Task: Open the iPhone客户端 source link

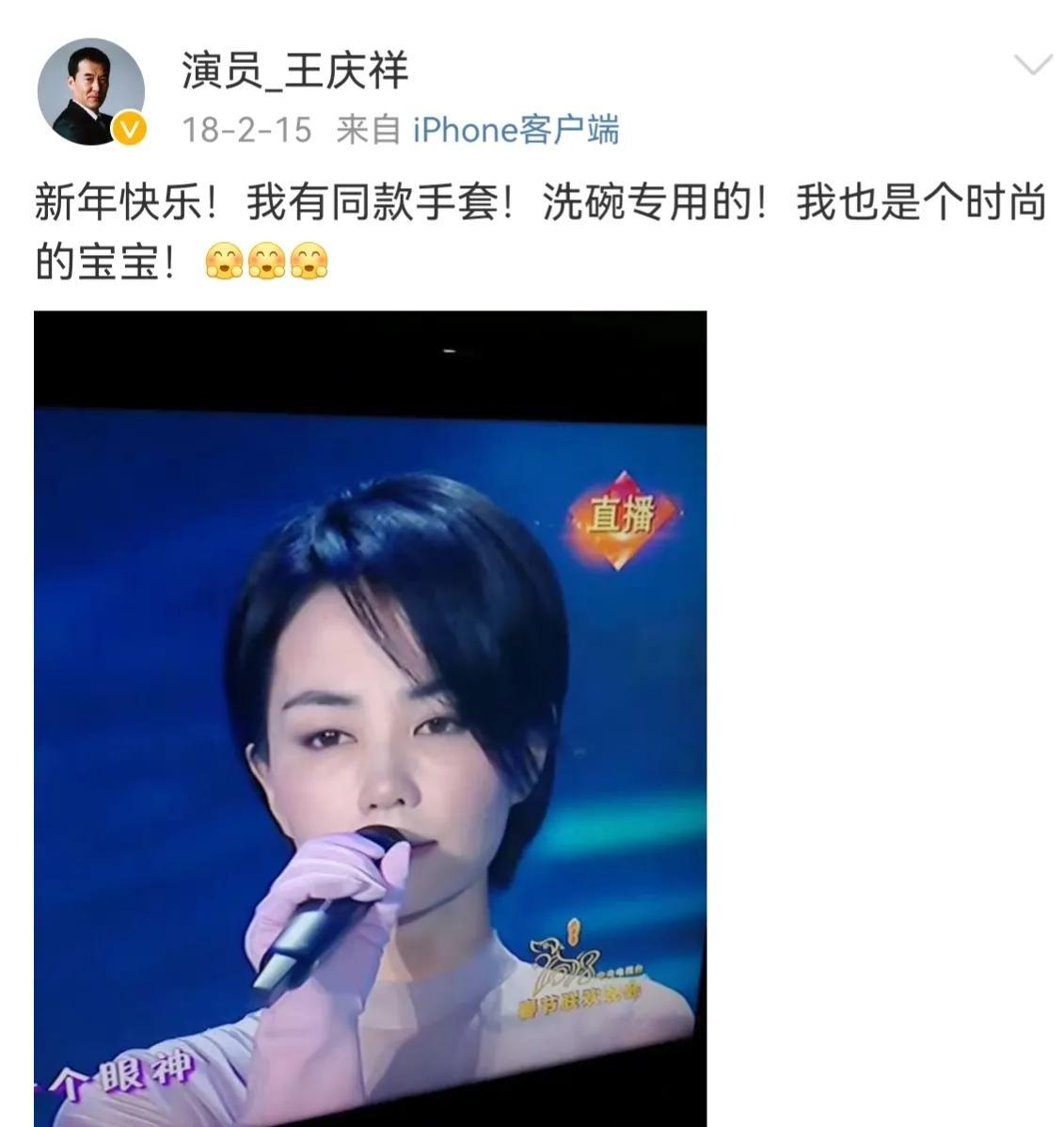Action: coord(516,130)
